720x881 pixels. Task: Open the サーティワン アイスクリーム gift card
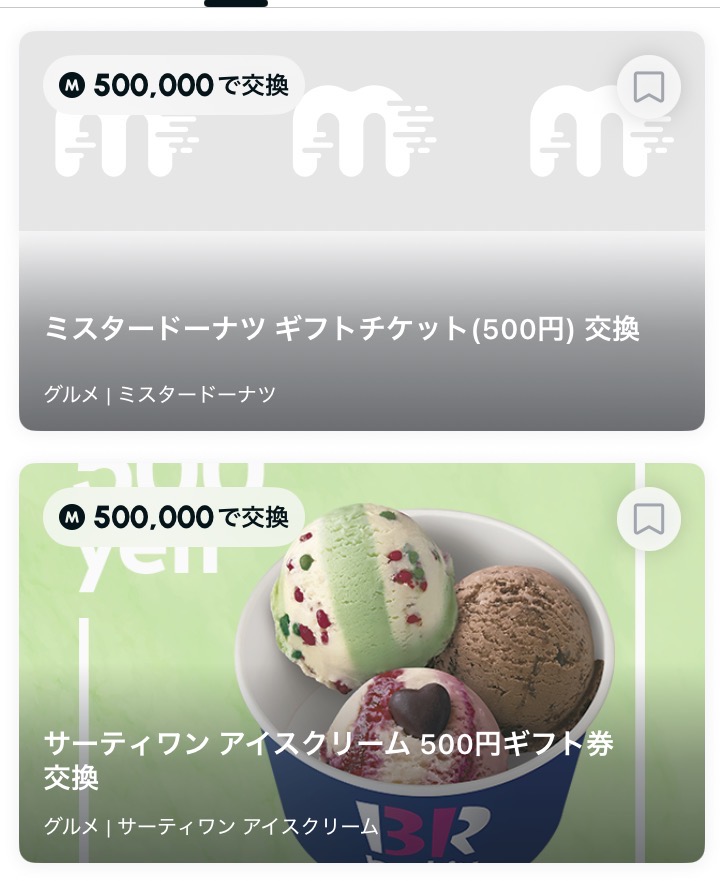330,745
